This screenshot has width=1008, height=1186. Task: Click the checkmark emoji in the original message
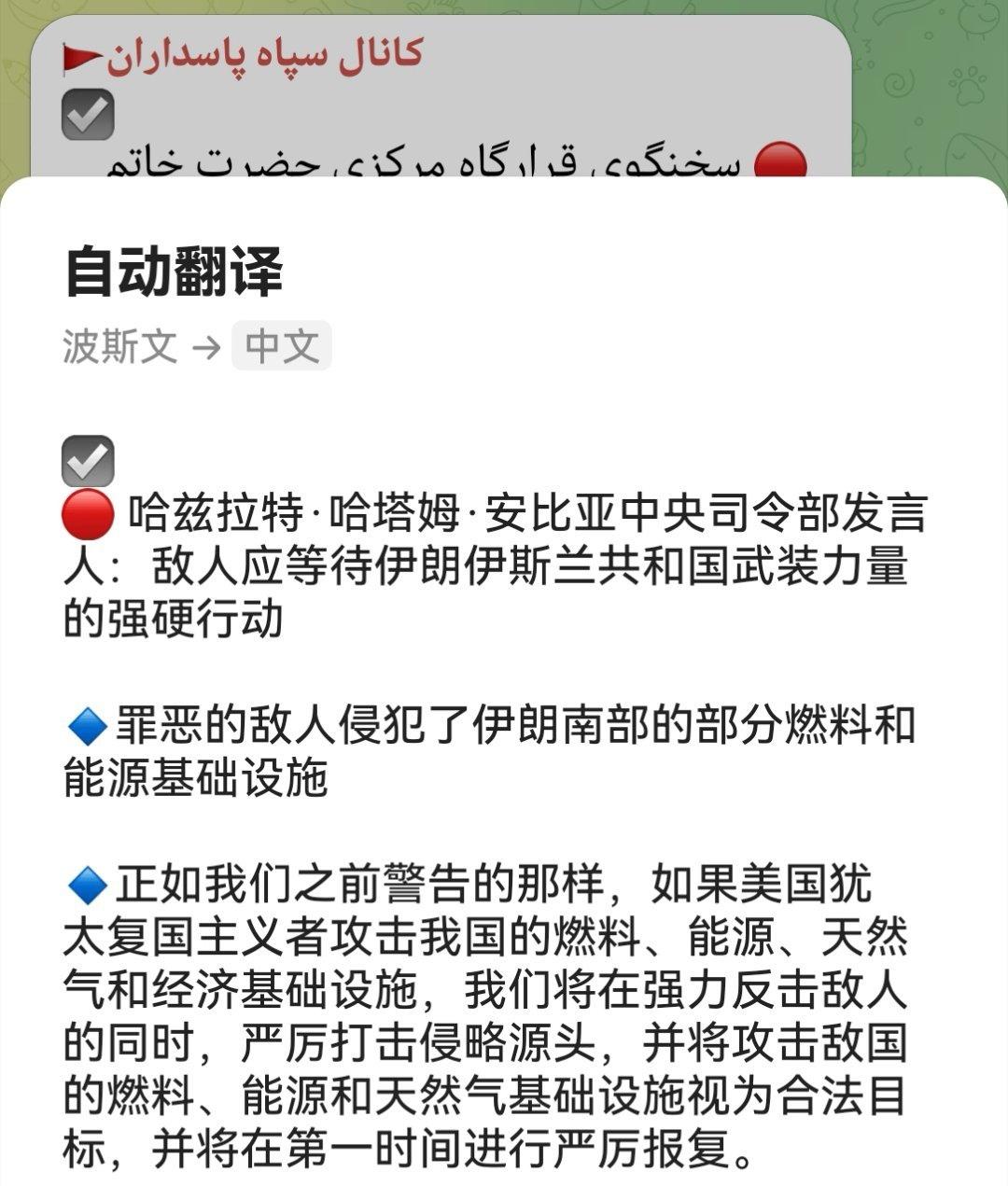[x=89, y=115]
